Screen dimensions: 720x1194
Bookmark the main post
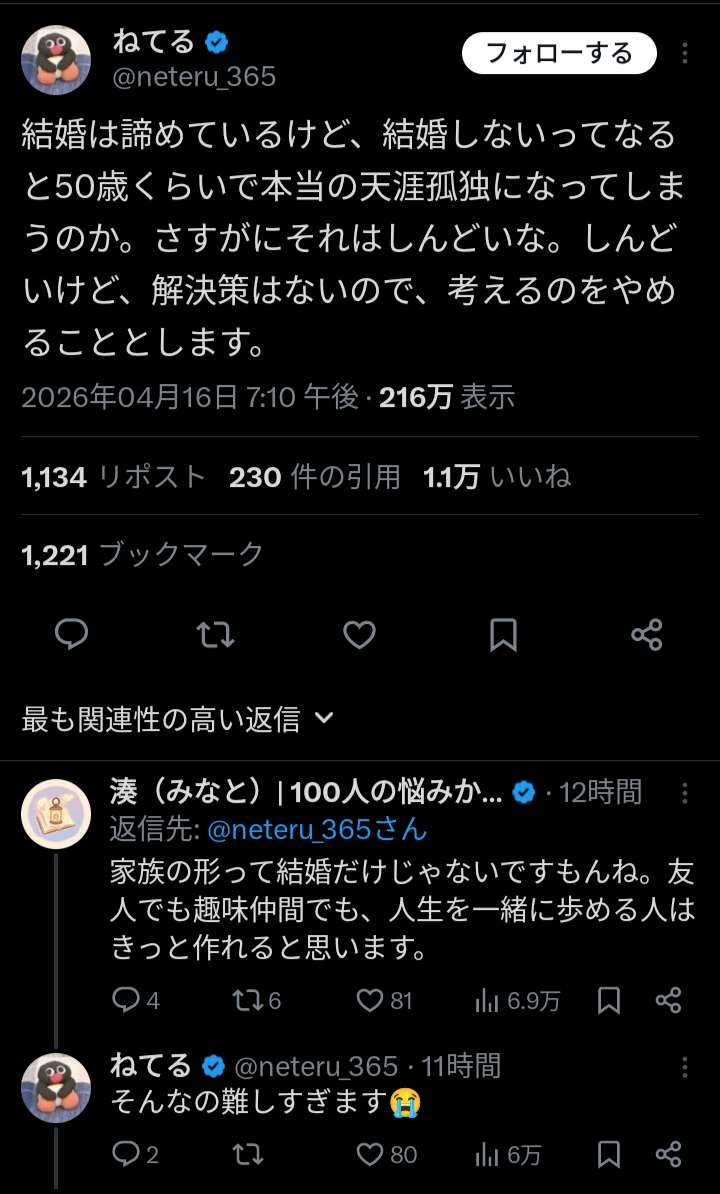(x=503, y=634)
